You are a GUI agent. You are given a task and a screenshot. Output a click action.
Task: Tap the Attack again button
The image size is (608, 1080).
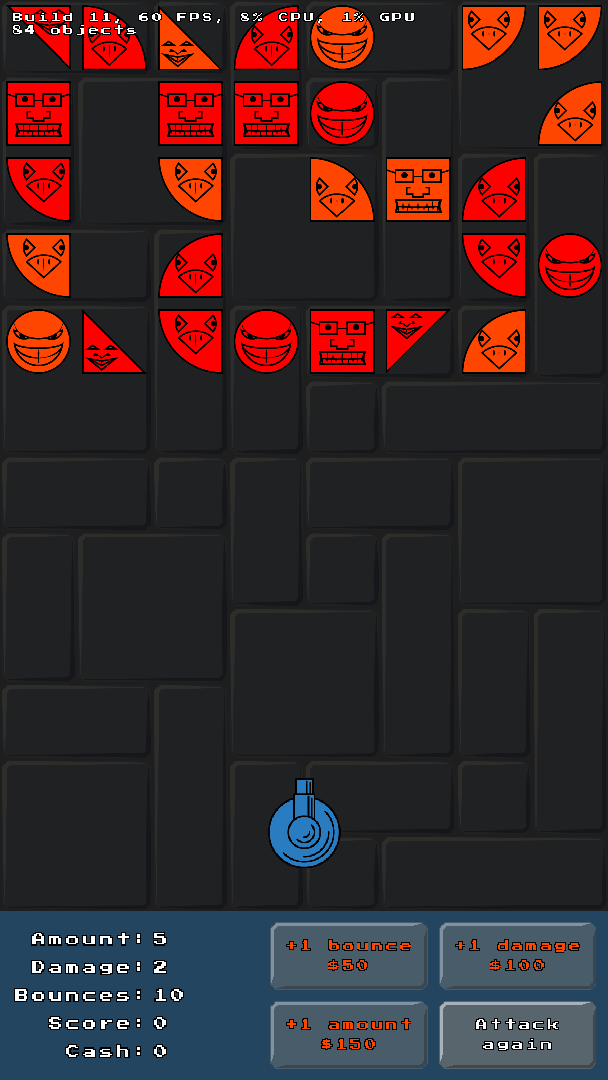pyautogui.click(x=517, y=1034)
